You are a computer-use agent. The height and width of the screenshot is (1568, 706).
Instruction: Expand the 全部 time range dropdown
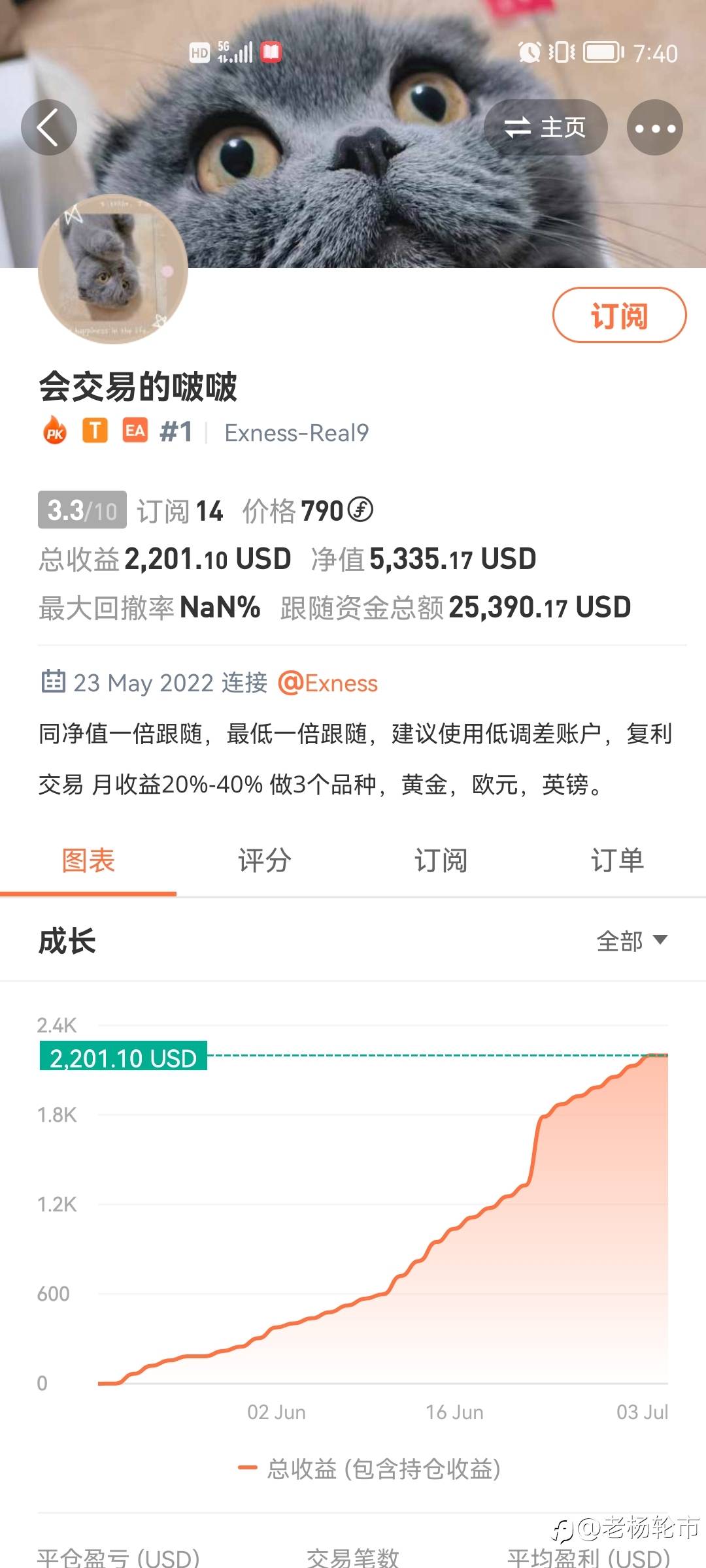click(x=632, y=941)
